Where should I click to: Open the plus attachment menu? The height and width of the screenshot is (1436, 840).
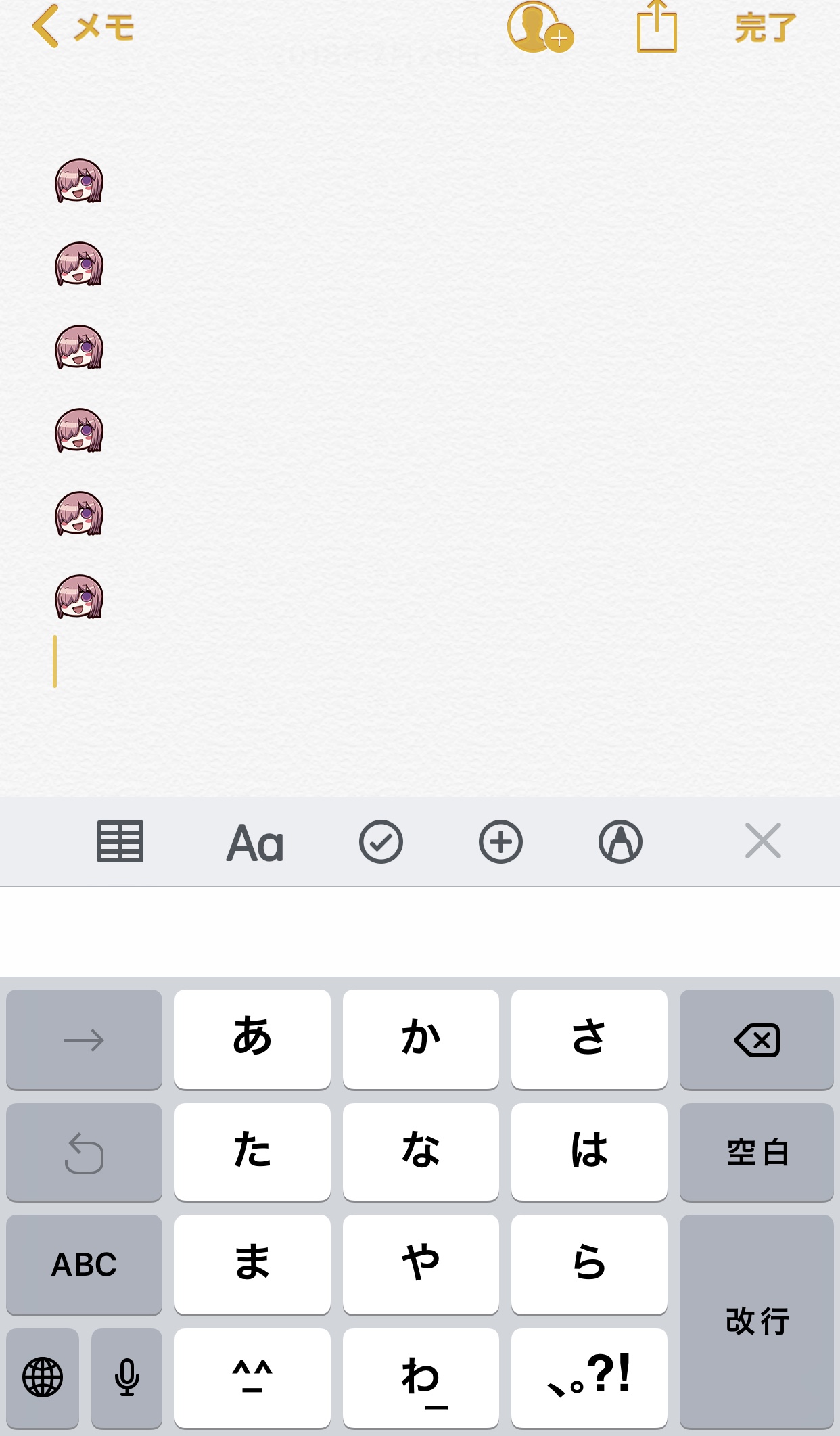point(500,842)
